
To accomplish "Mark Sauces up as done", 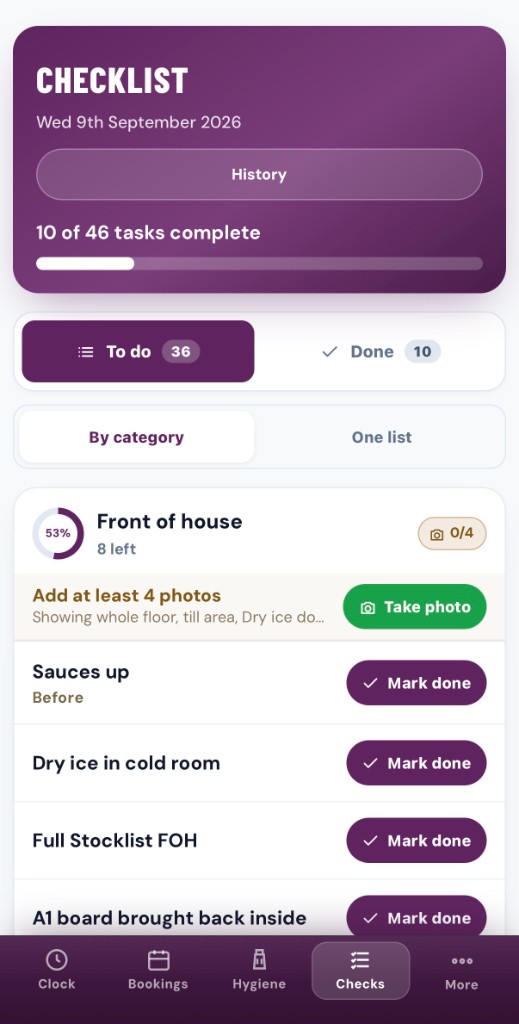I will click(x=417, y=682).
